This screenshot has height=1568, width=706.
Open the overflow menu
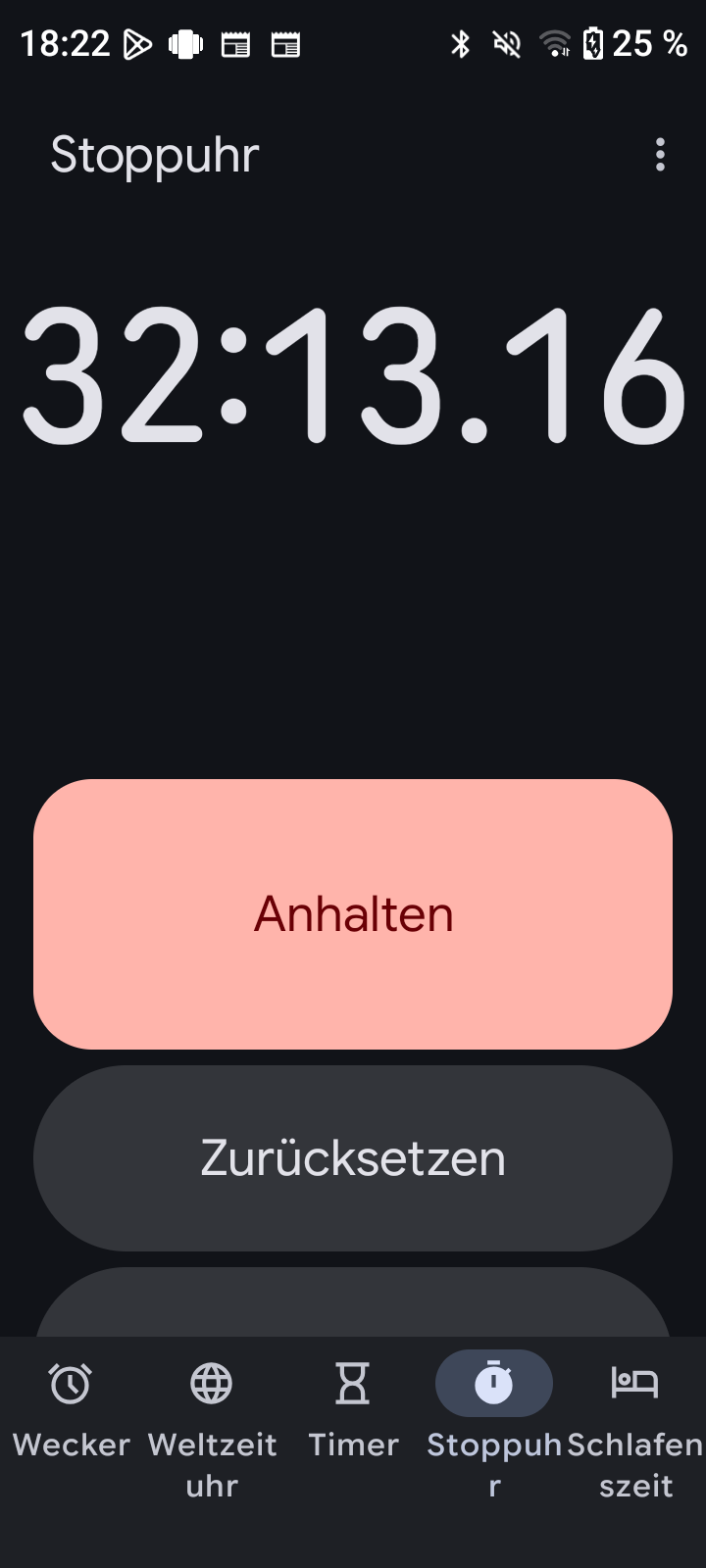point(660,155)
